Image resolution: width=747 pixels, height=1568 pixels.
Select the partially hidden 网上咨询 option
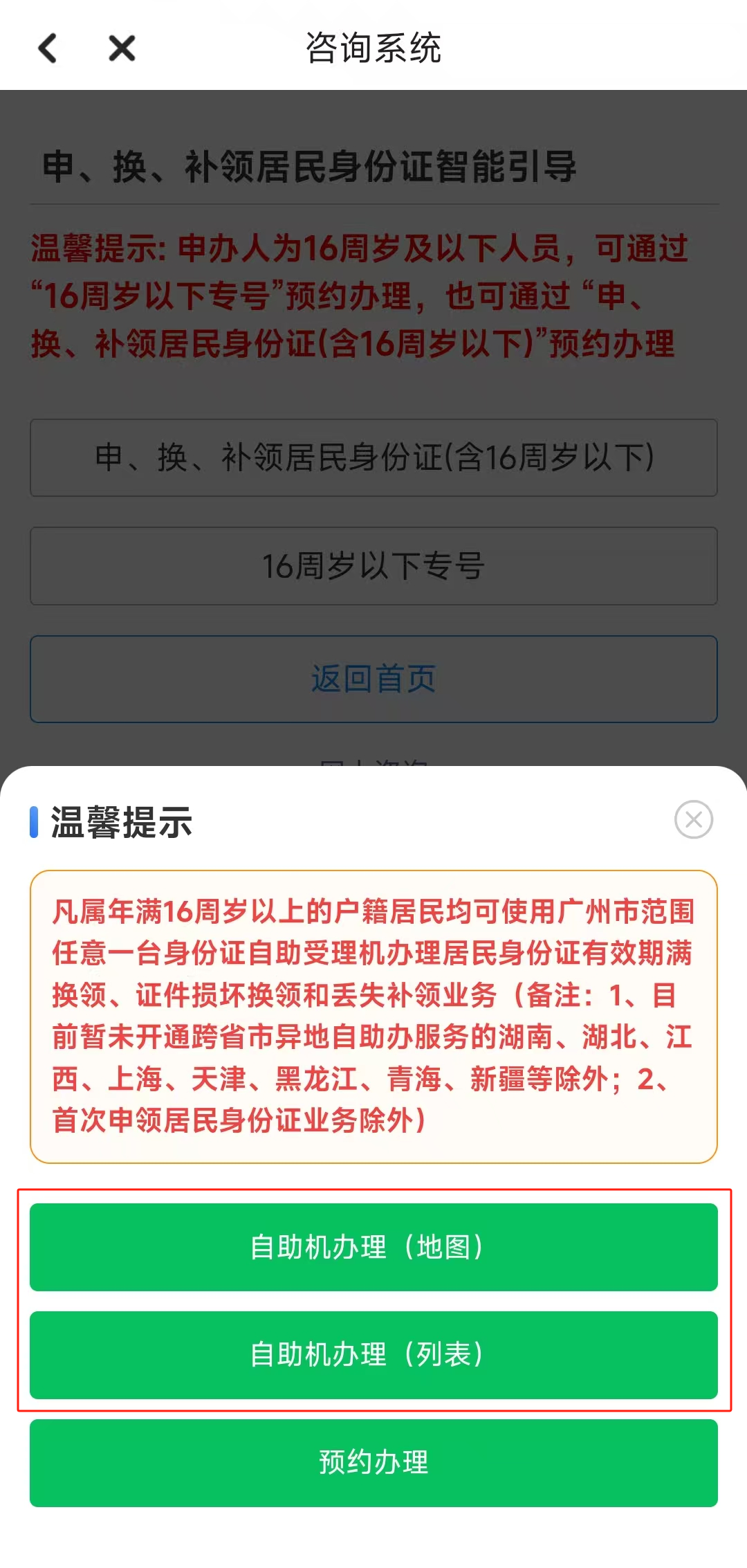[373, 763]
